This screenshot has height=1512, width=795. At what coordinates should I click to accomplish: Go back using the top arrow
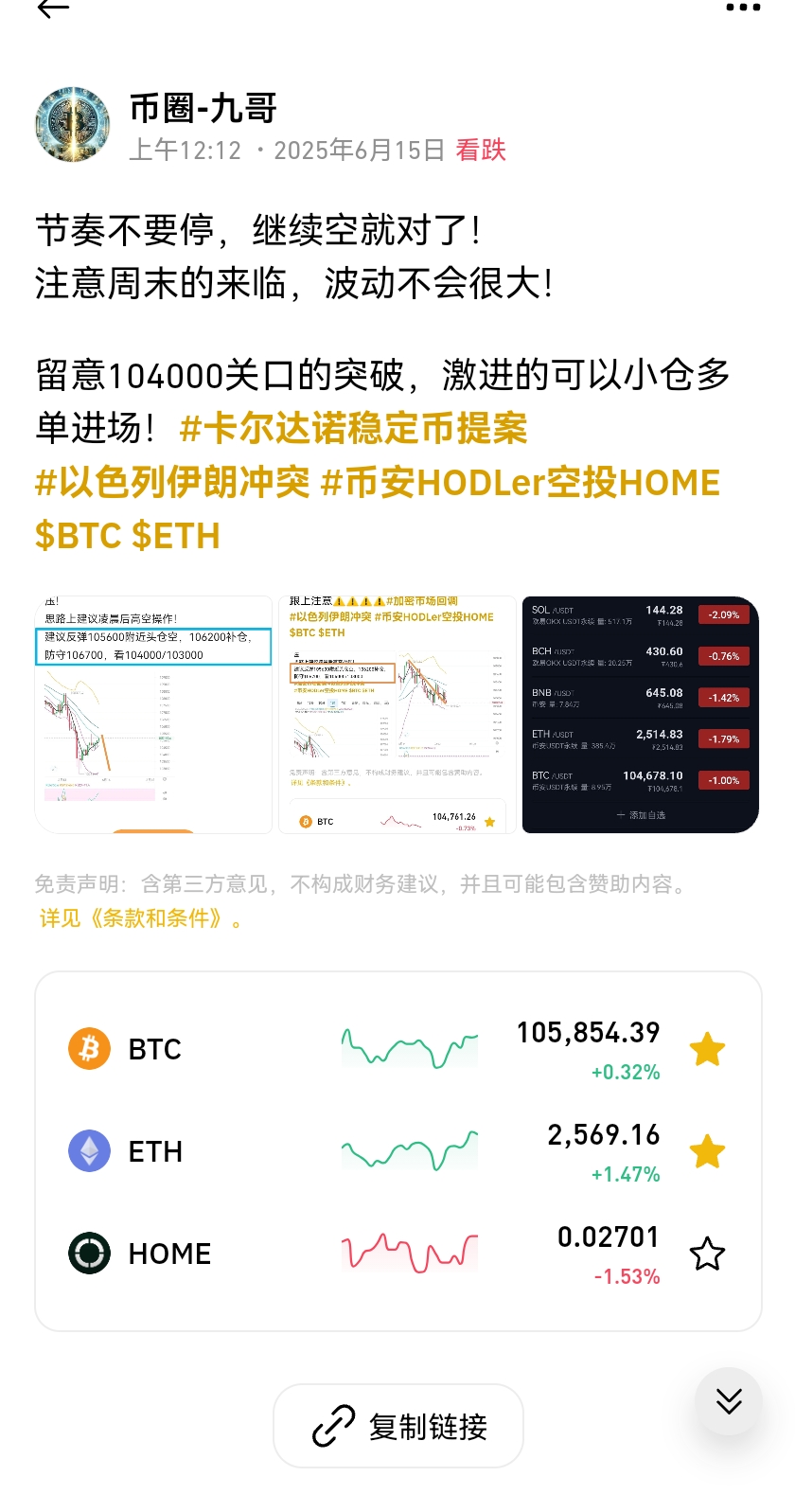53,9
